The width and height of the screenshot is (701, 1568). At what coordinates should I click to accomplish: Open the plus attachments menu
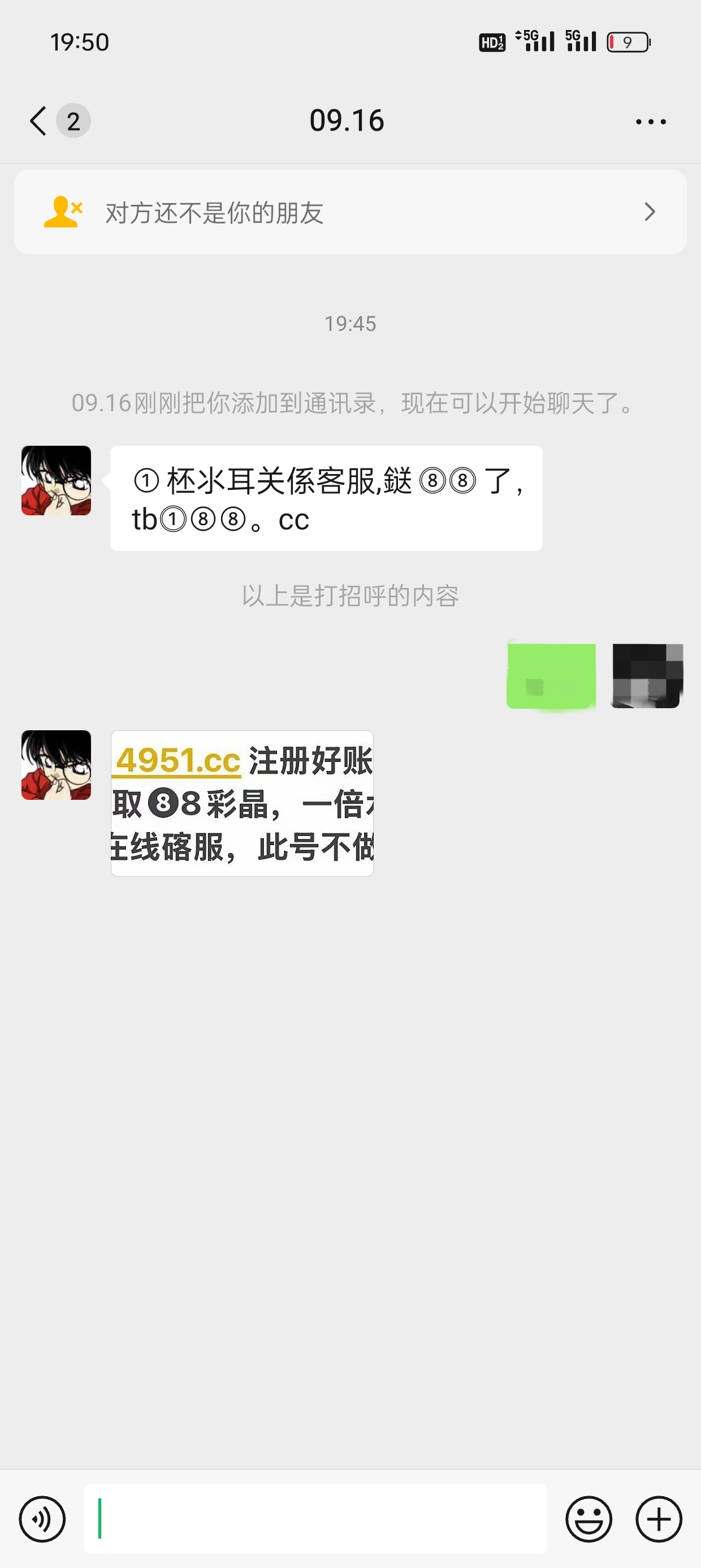tap(659, 1519)
